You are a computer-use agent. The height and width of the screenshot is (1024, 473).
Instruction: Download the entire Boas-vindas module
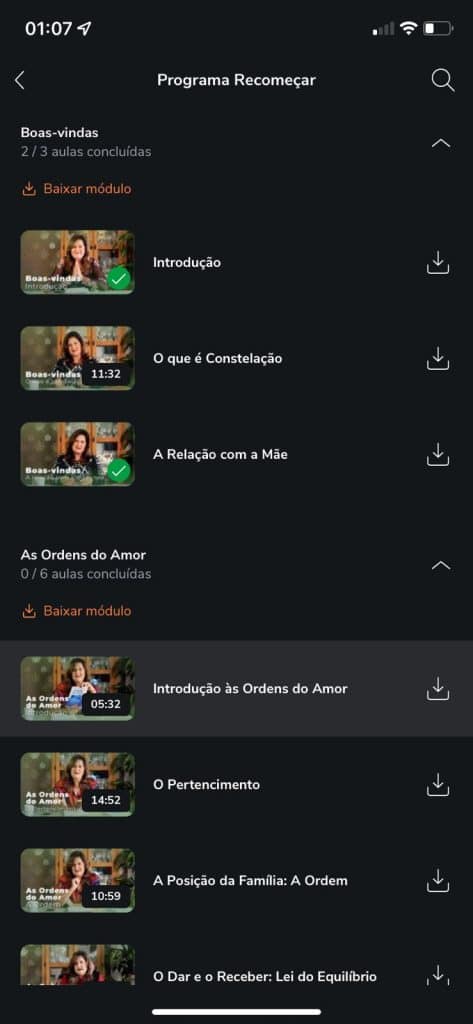(x=76, y=189)
